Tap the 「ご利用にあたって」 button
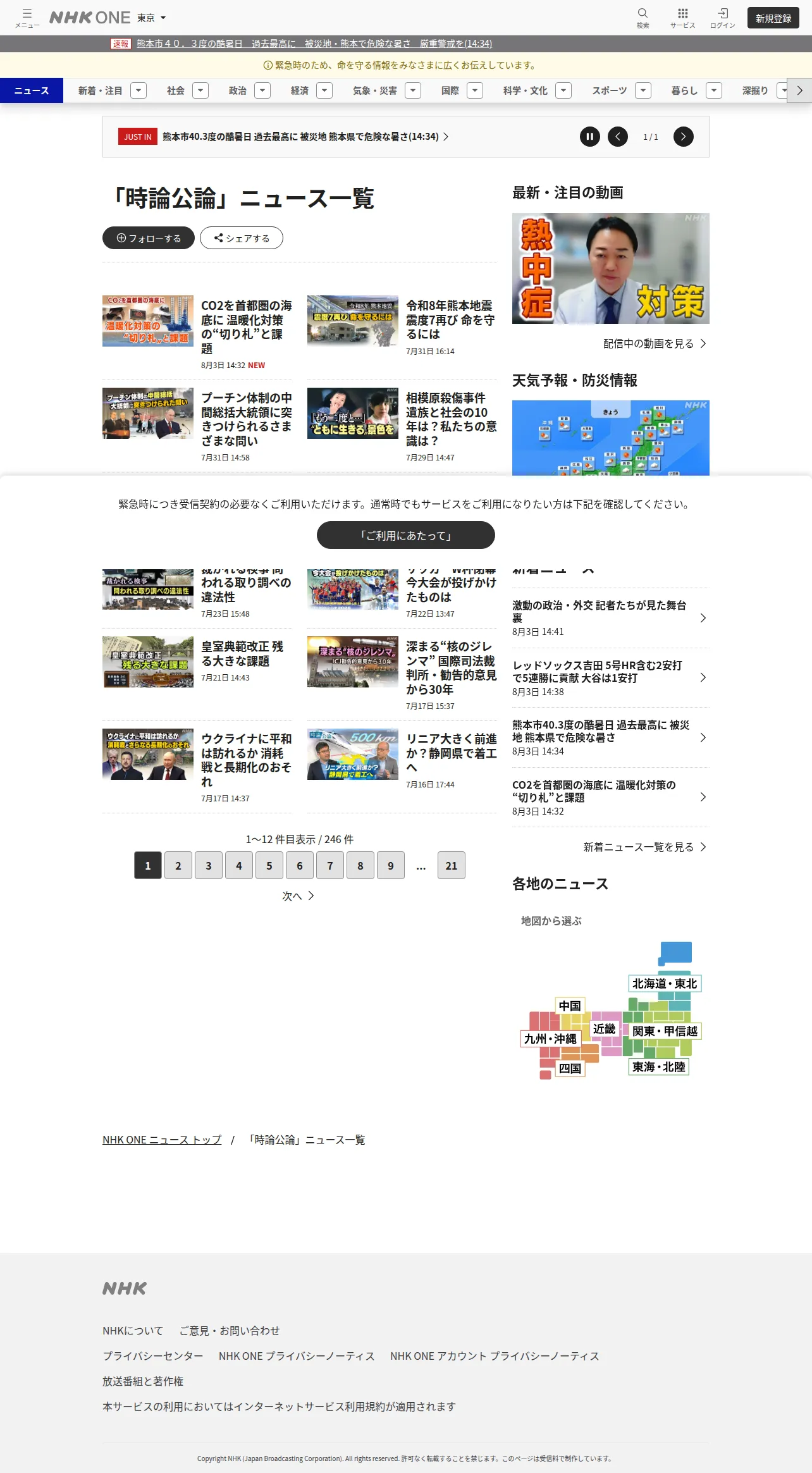The image size is (812, 1473). [406, 535]
